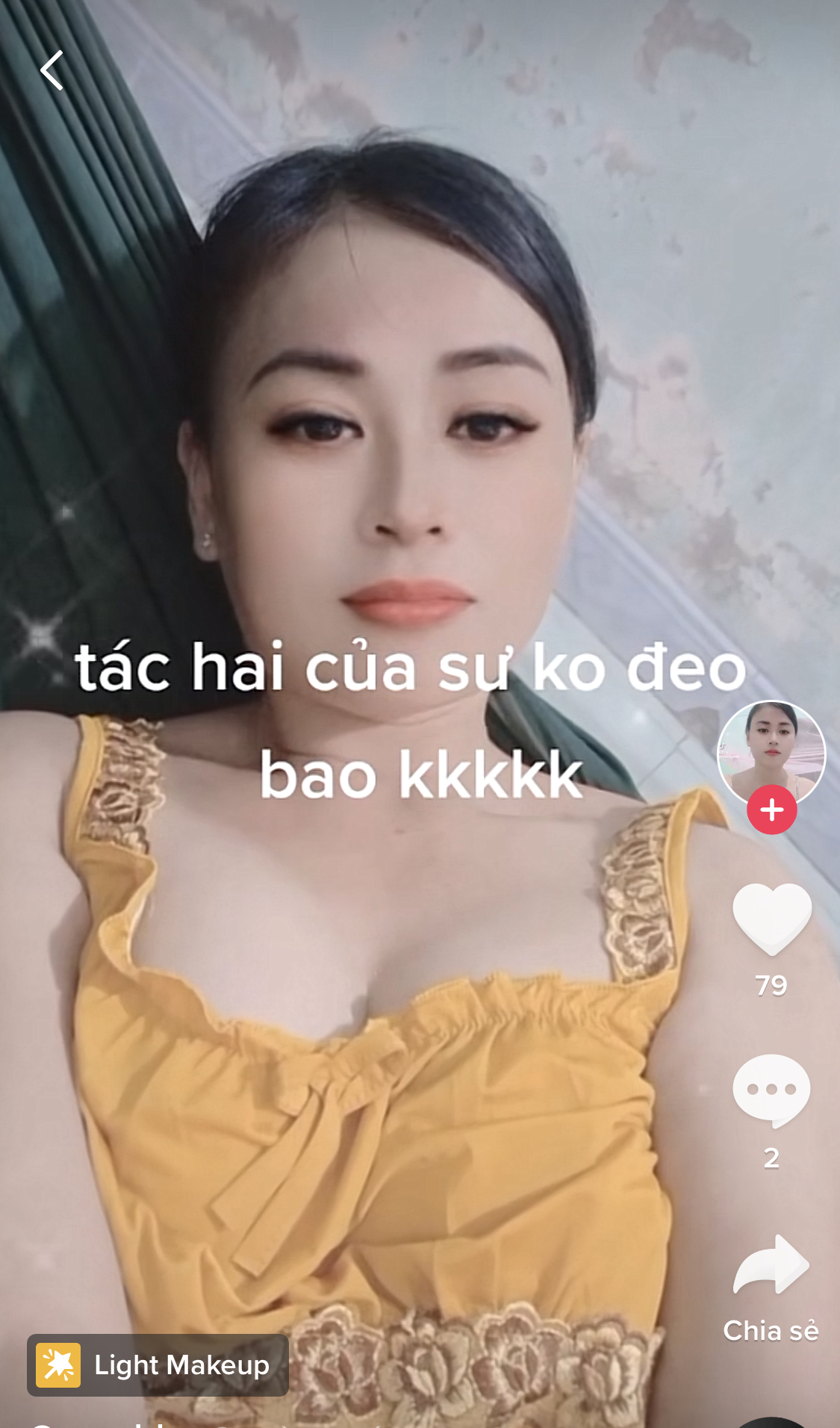Open the creator's profile picture

pyautogui.click(x=771, y=751)
